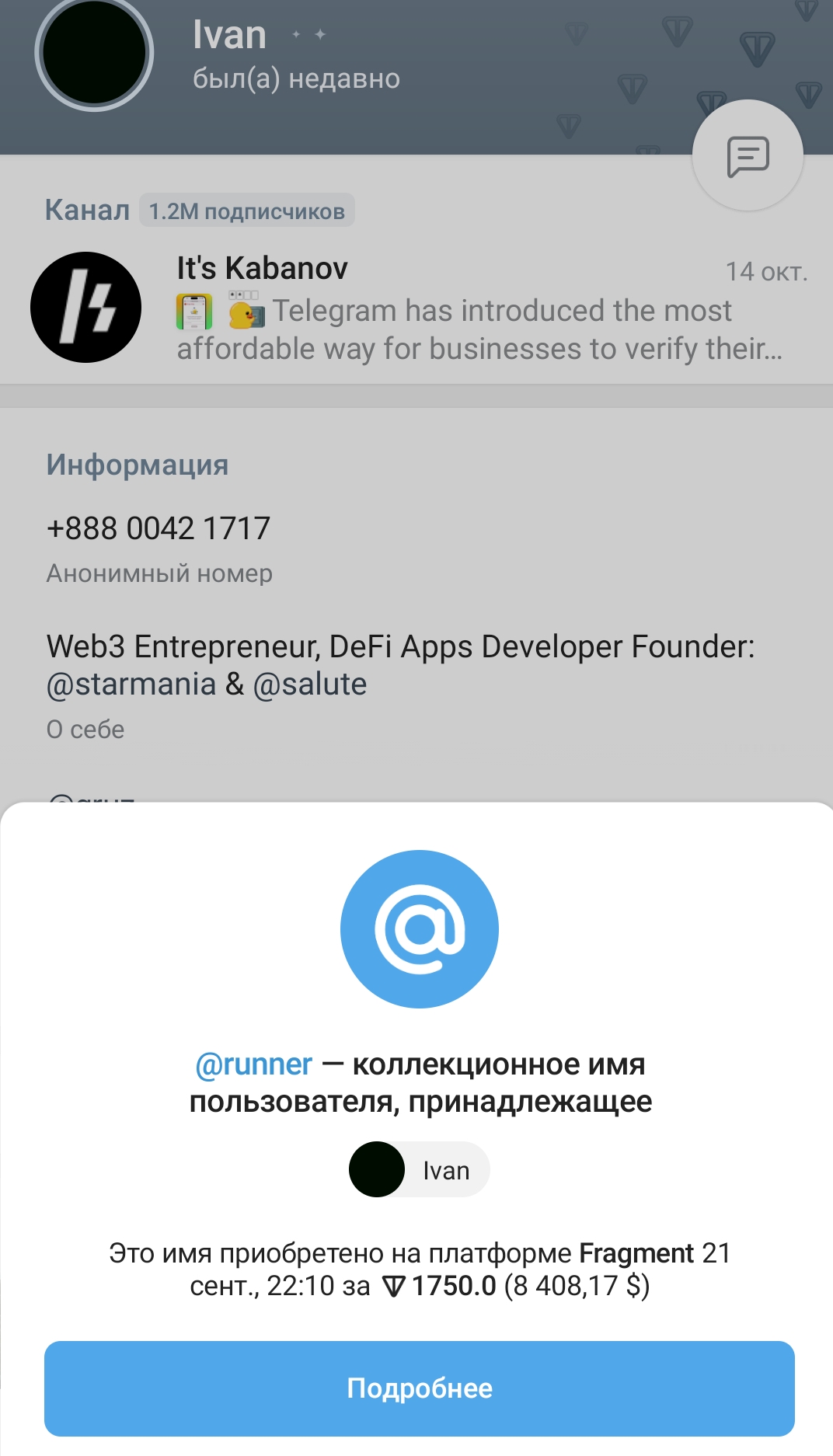Screen dimensions: 833x1456
Task: Tap the Подробнее button
Action: [x=420, y=1388]
